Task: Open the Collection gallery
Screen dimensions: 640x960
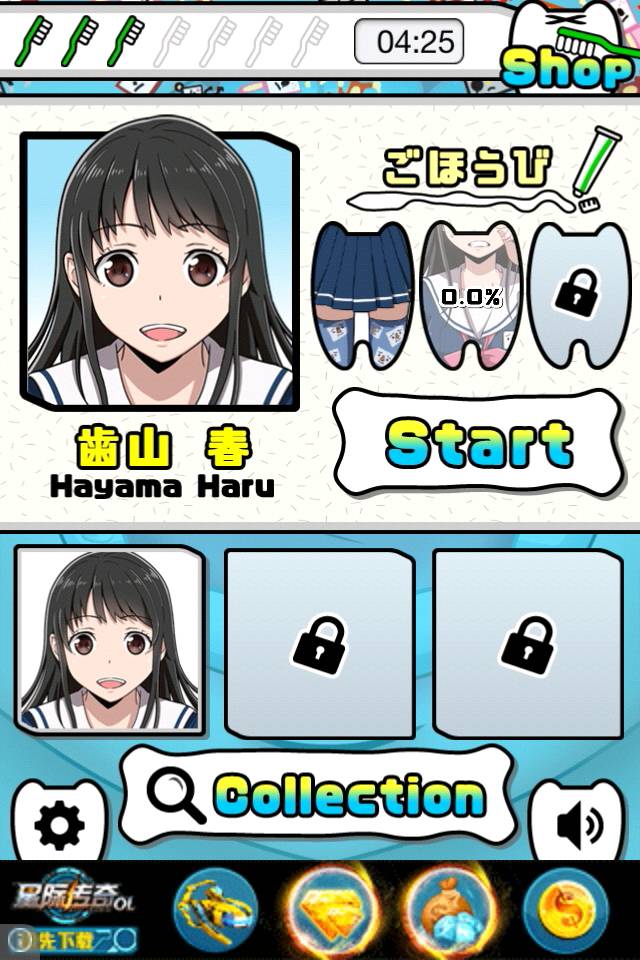Action: point(320,796)
